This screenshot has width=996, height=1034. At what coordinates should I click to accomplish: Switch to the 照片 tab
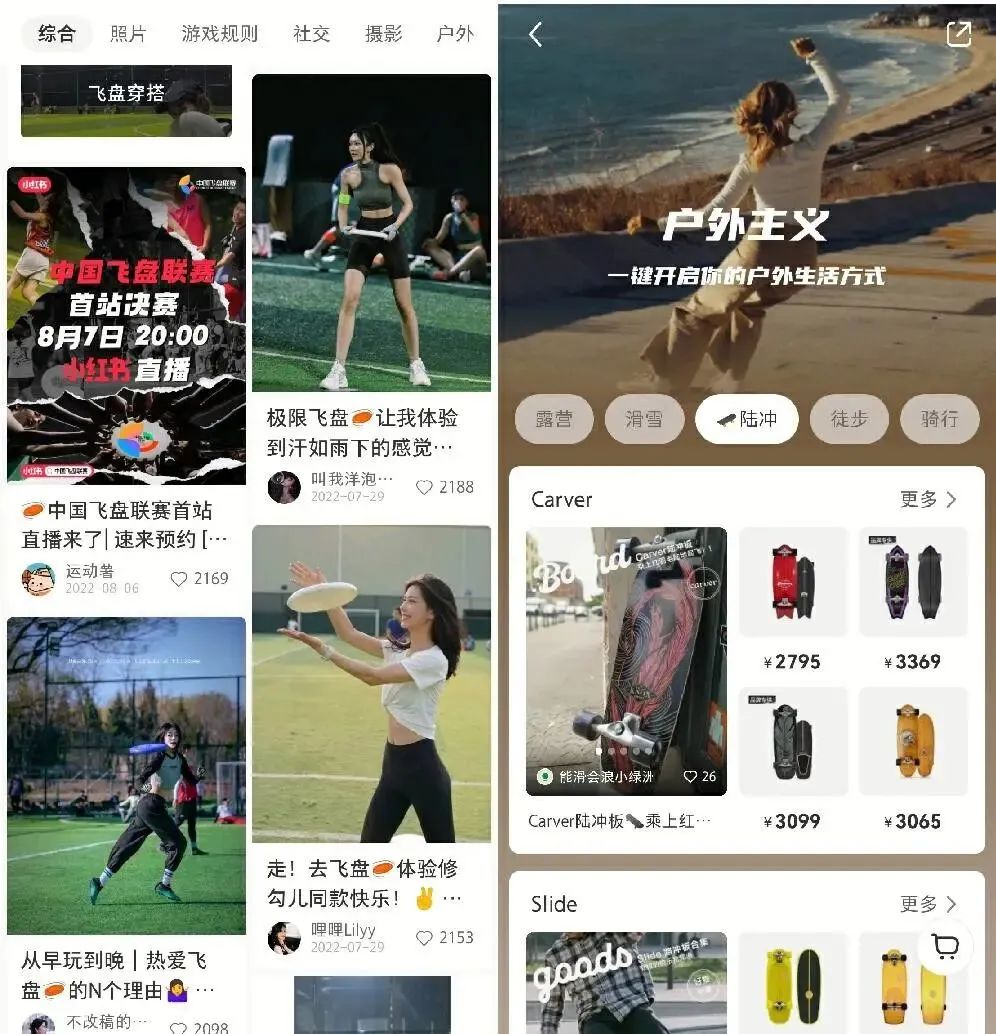130,33
